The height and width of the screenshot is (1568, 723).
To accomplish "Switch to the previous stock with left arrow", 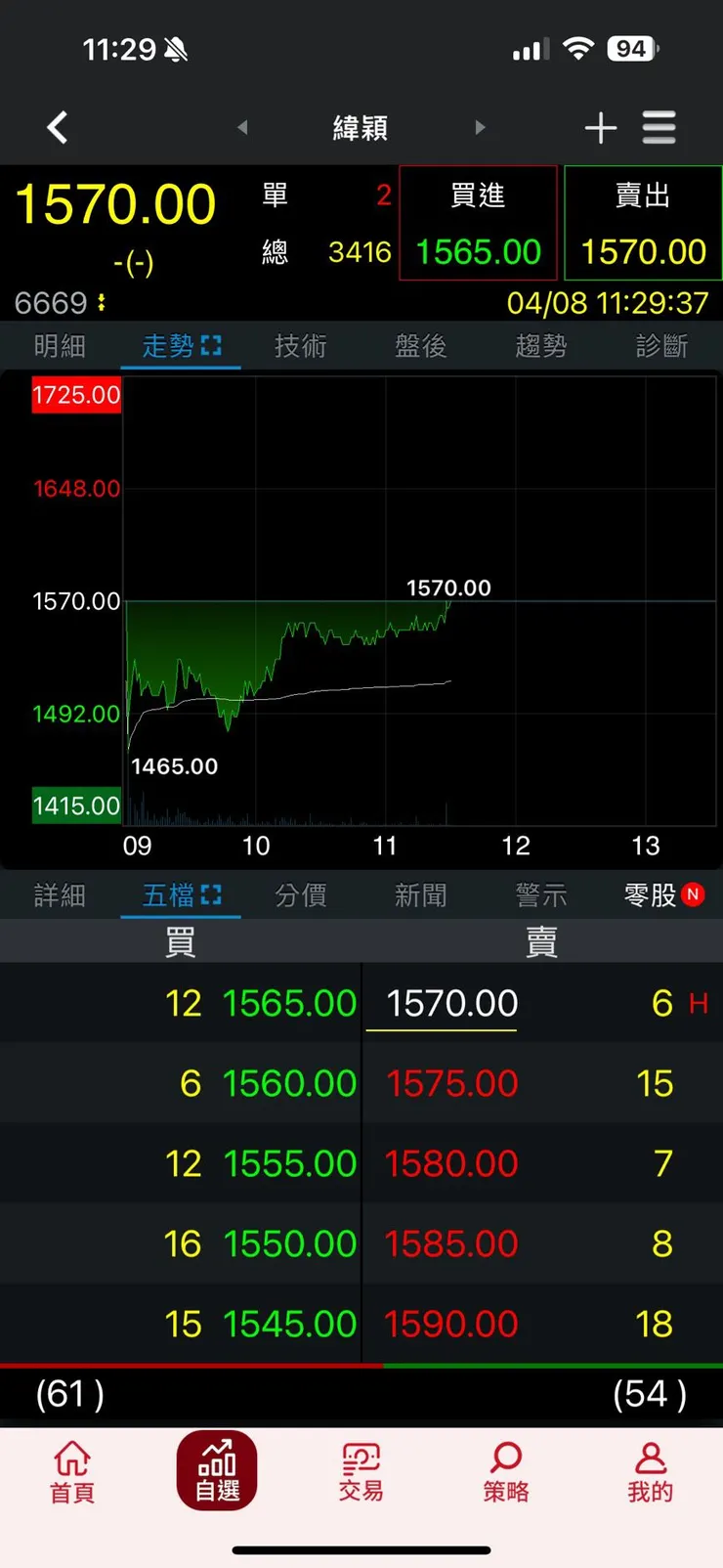I will (x=242, y=127).
